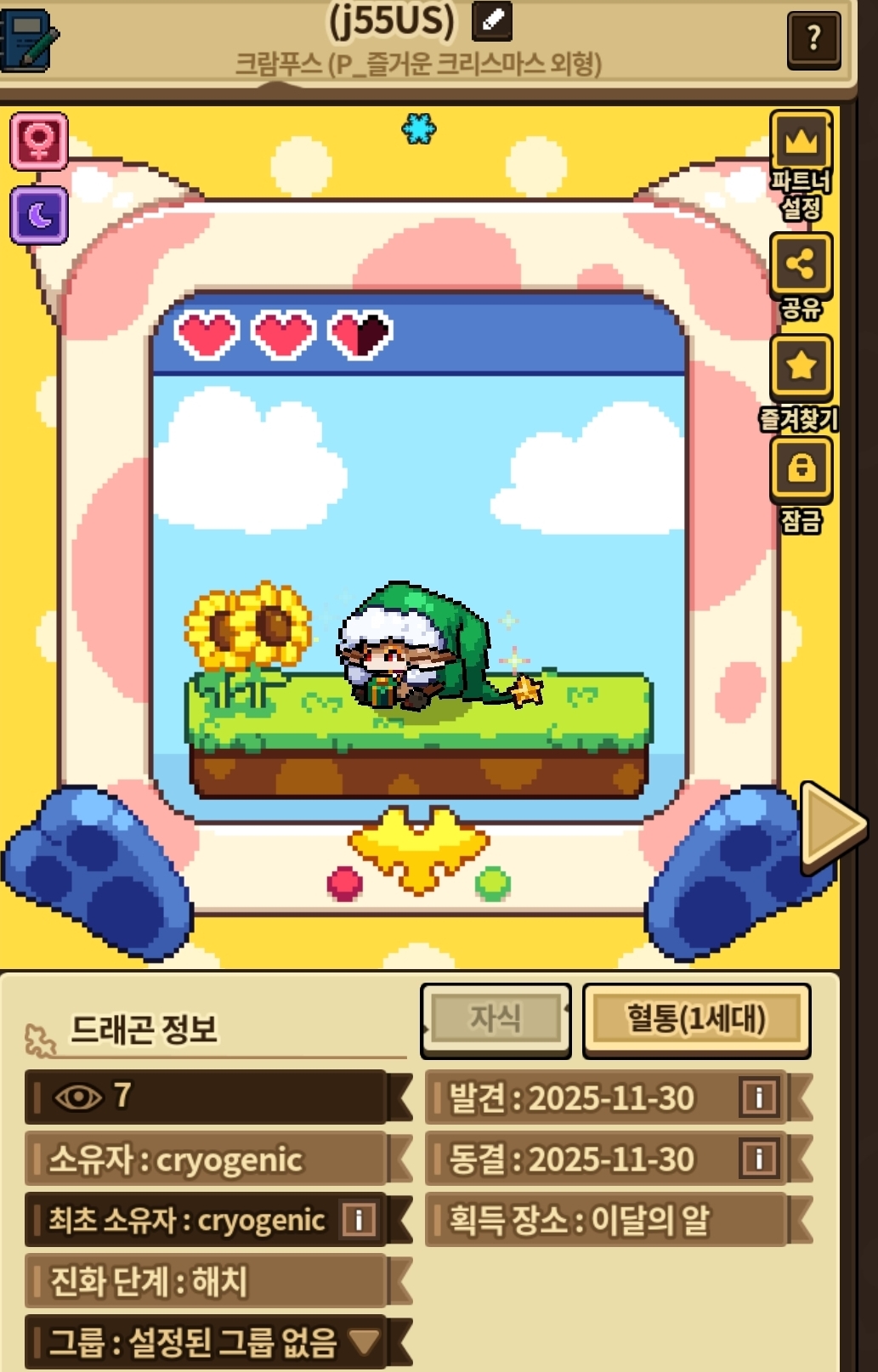The width and height of the screenshot is (878, 1372).
Task: Edit the dragon name with the pencil icon
Action: (491, 20)
